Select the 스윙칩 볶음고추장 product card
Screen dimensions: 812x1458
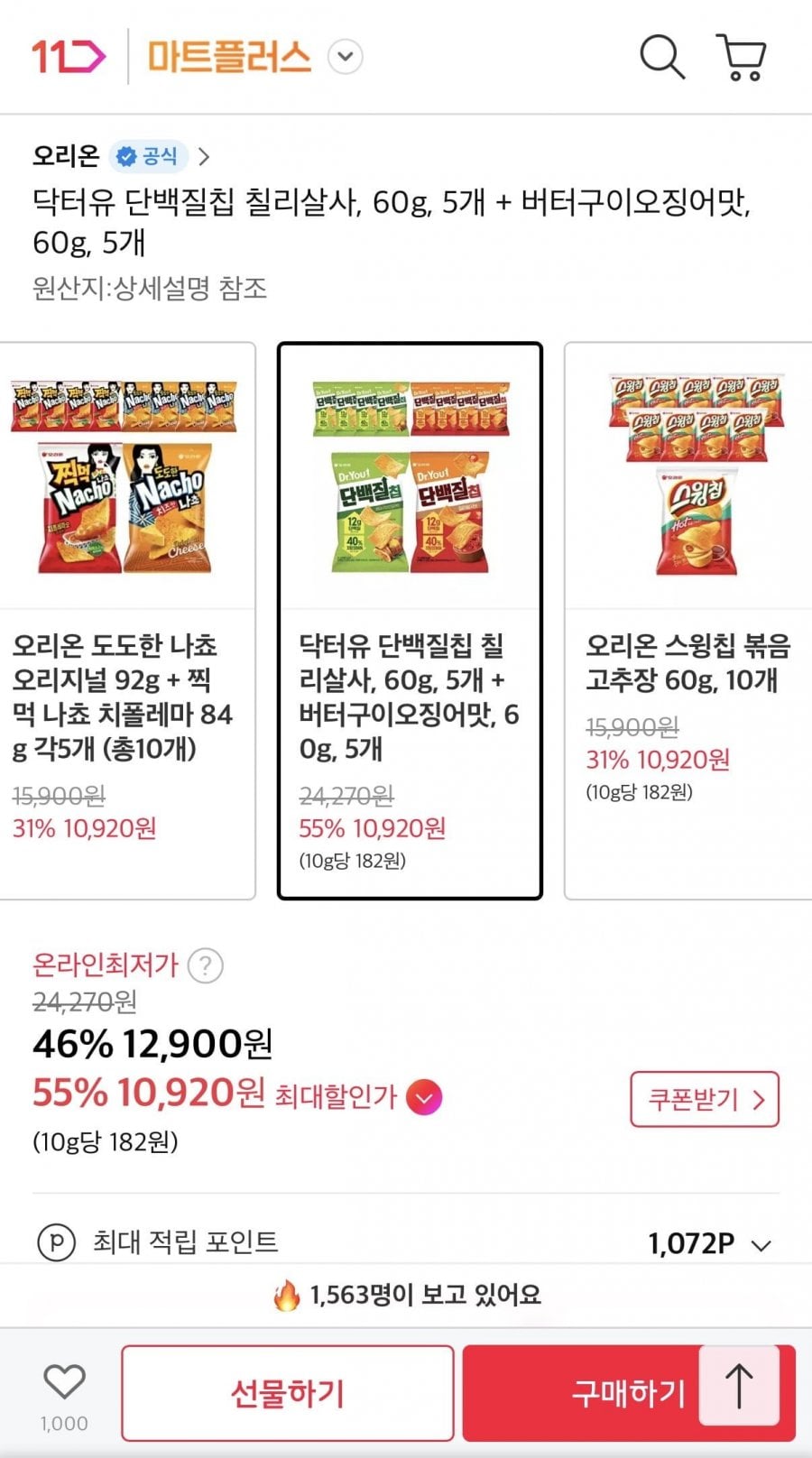click(x=687, y=620)
